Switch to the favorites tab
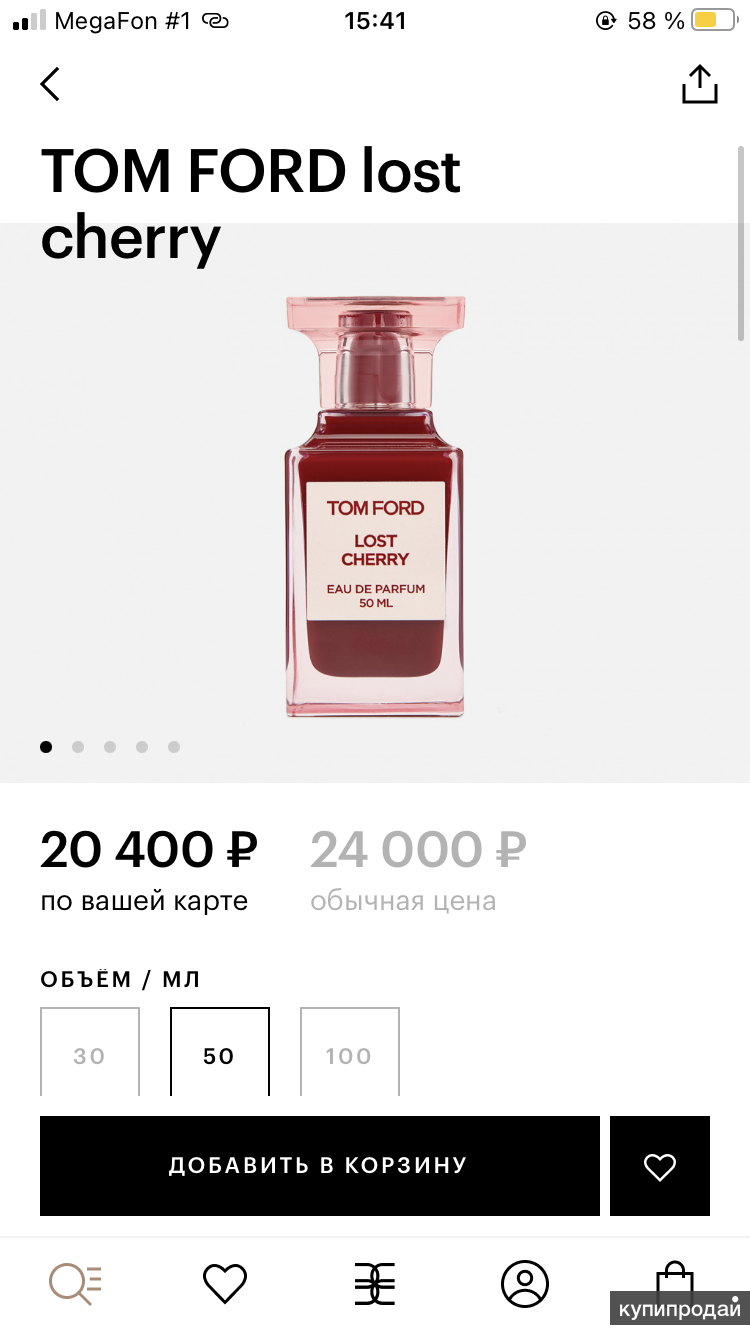The height and width of the screenshot is (1334, 750). point(224,1283)
